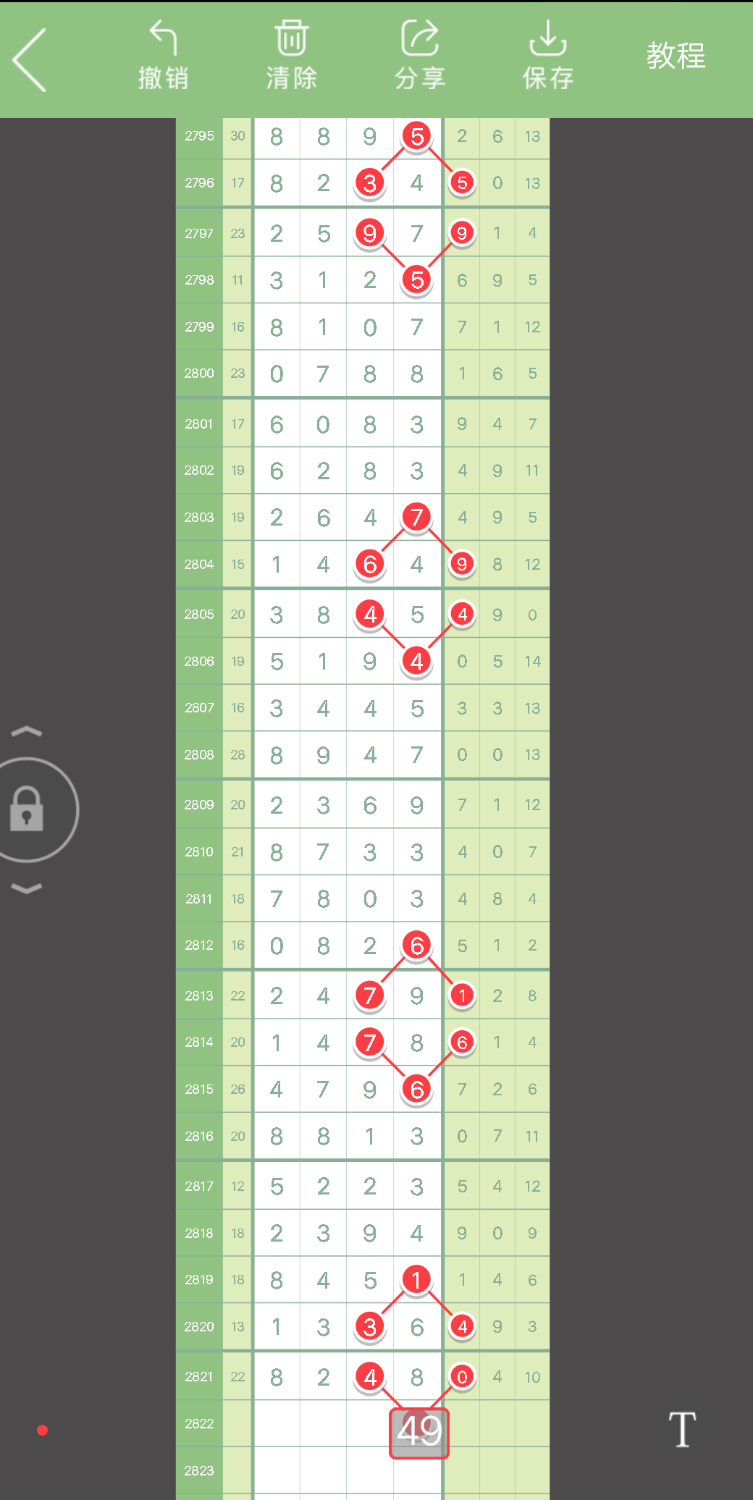Select the T text tool
The width and height of the screenshot is (753, 1500).
click(x=682, y=1430)
